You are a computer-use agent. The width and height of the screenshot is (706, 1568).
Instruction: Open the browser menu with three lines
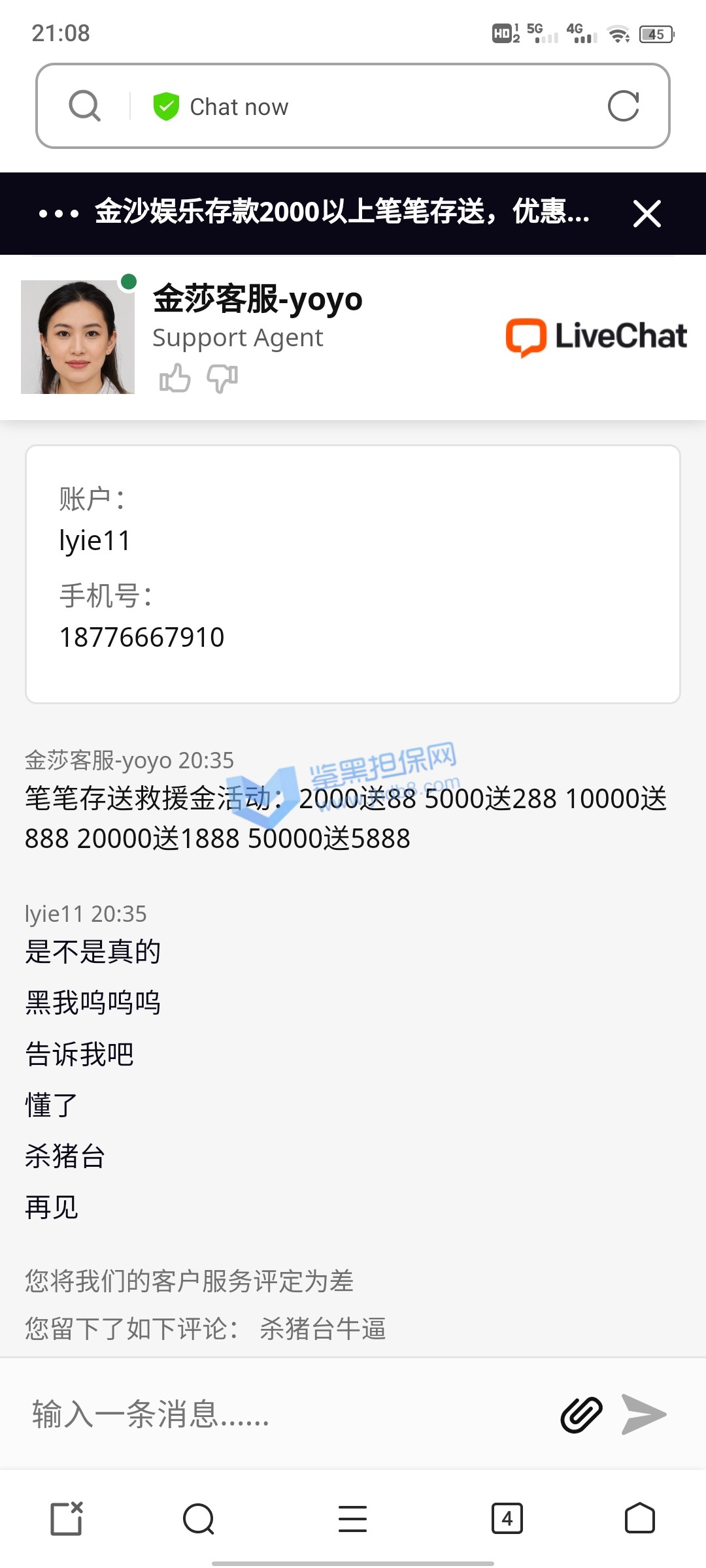click(353, 1518)
